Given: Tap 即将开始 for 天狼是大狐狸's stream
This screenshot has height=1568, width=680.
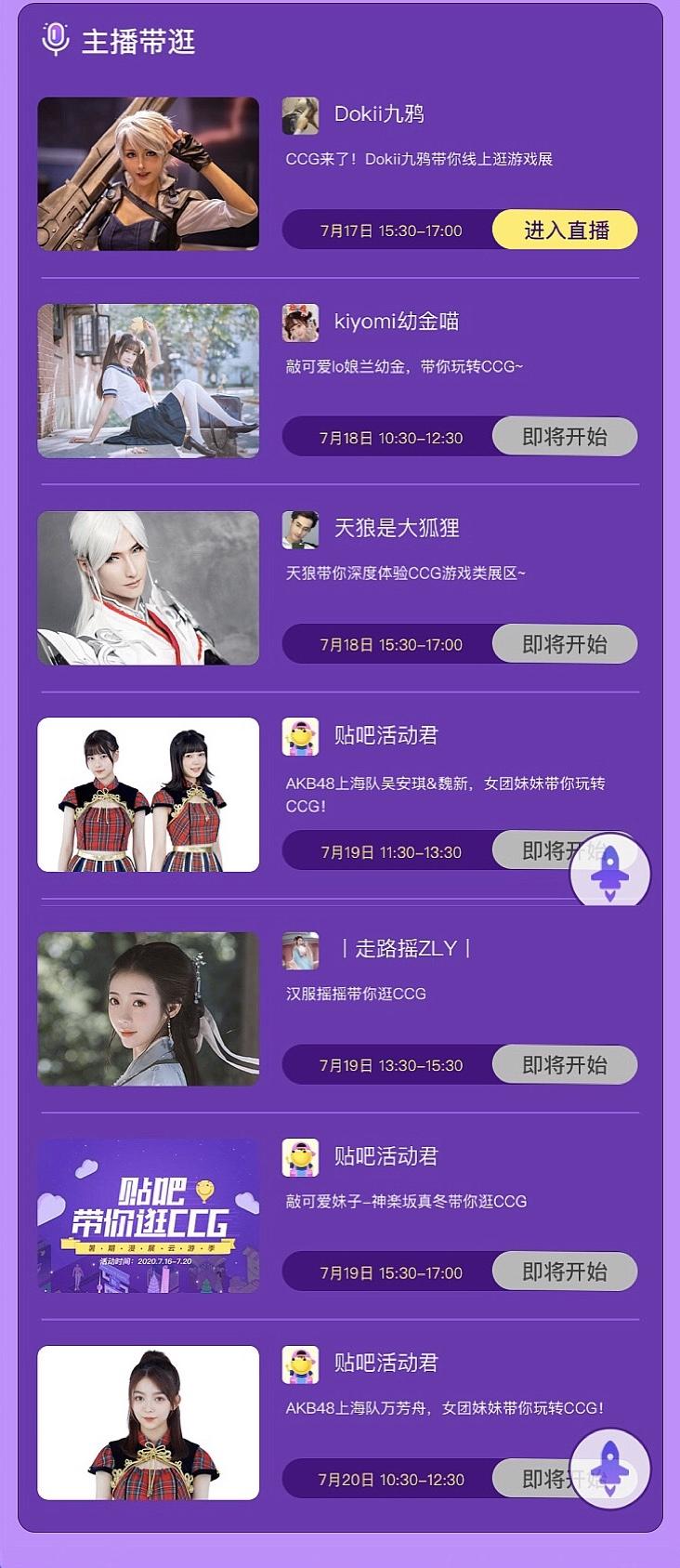Looking at the screenshot, I should tap(565, 643).
